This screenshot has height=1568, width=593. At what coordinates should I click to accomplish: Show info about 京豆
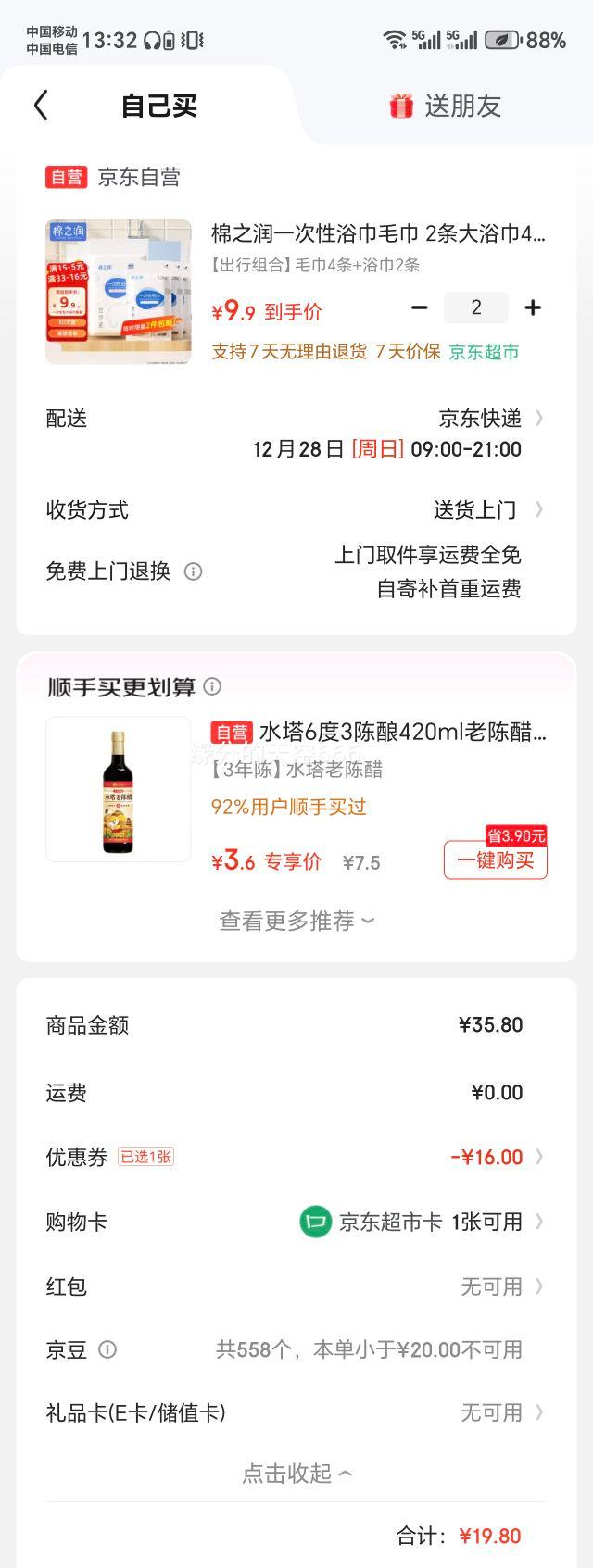click(107, 1349)
